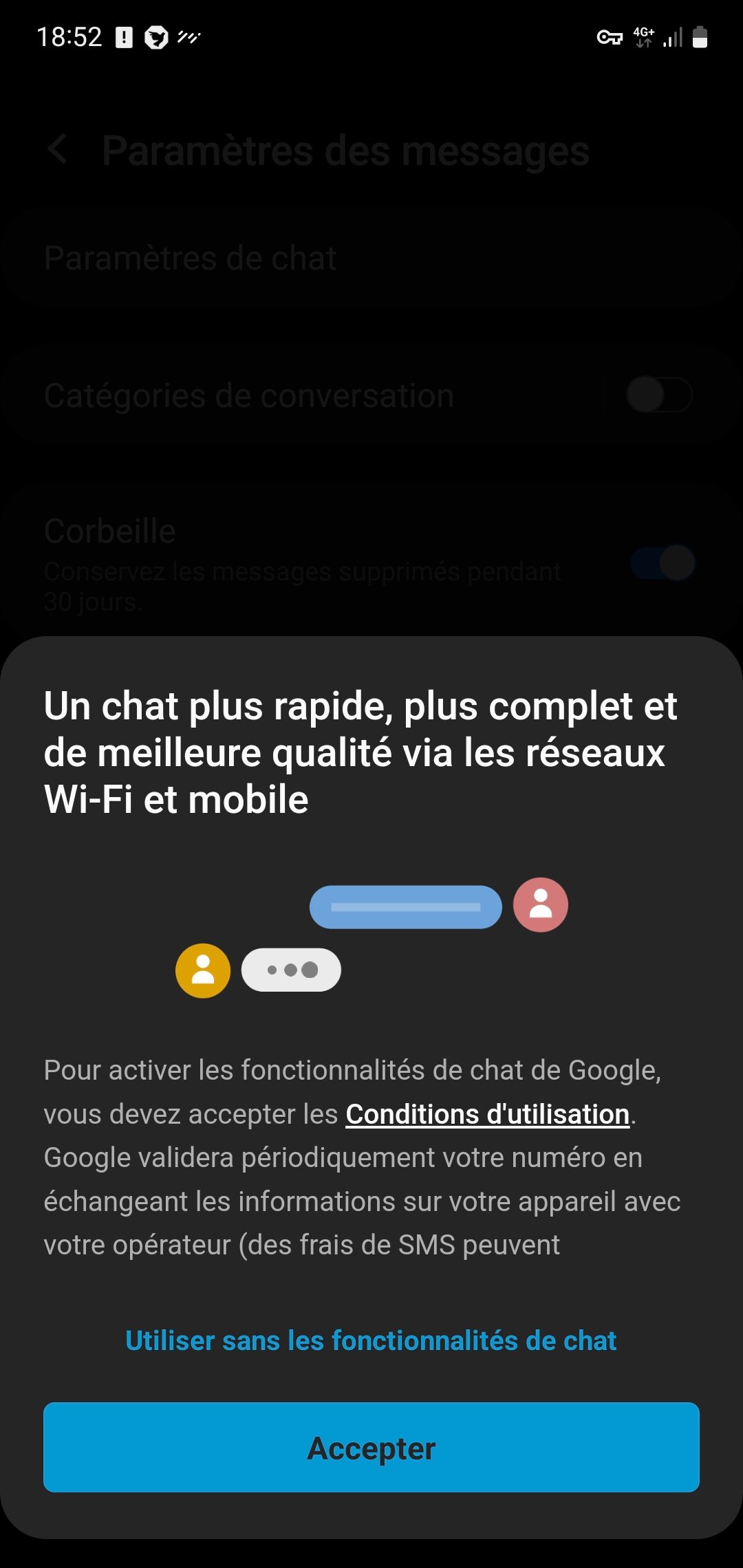The height and width of the screenshot is (1568, 743).
Task: Tap the bird-shaped notification icon
Action: point(158,39)
